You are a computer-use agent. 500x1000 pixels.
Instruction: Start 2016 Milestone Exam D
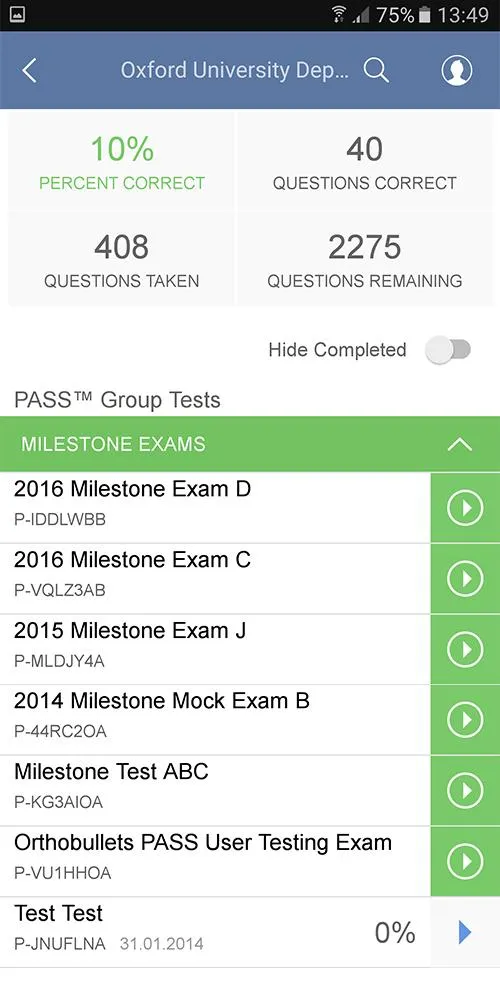tap(465, 508)
